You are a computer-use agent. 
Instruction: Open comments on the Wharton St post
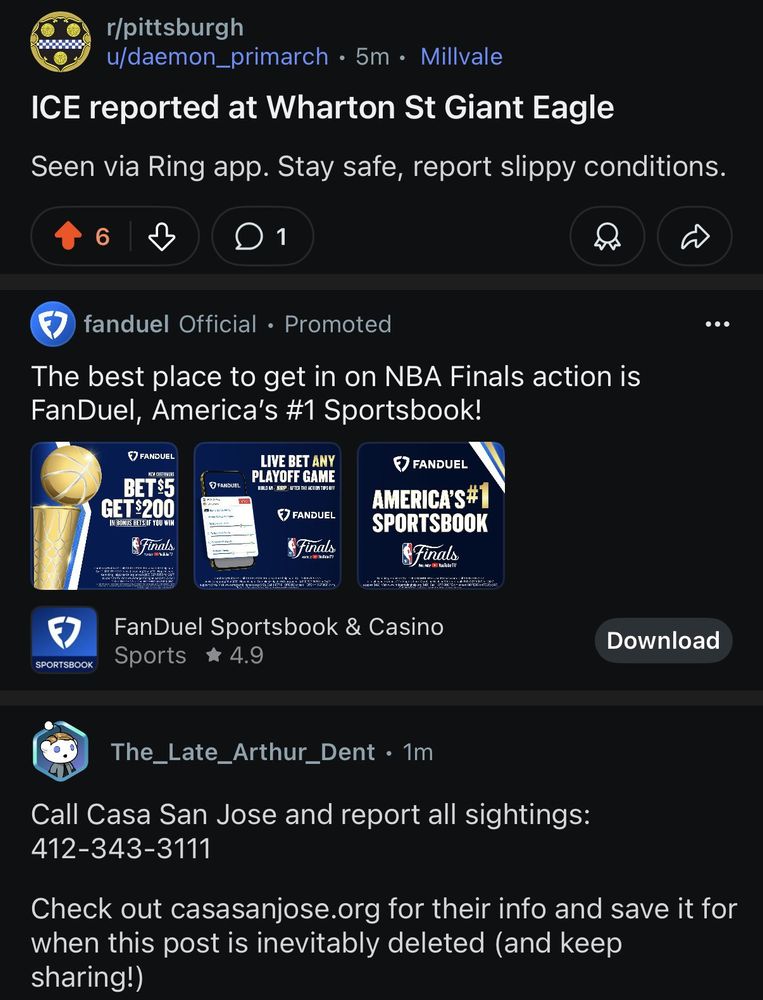(262, 237)
